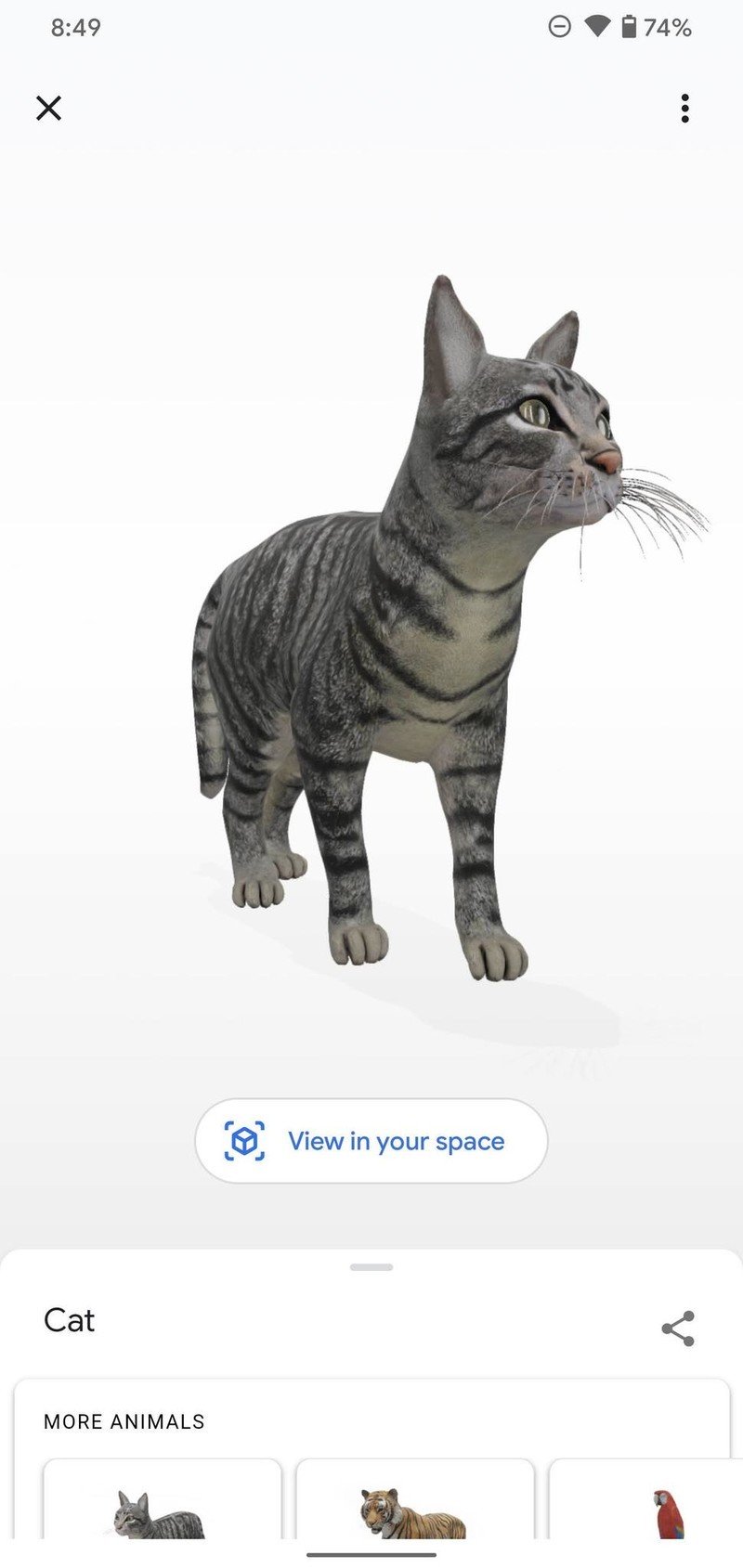
Task: Open the tiger thumbnail under More Animals
Action: coord(415,1498)
